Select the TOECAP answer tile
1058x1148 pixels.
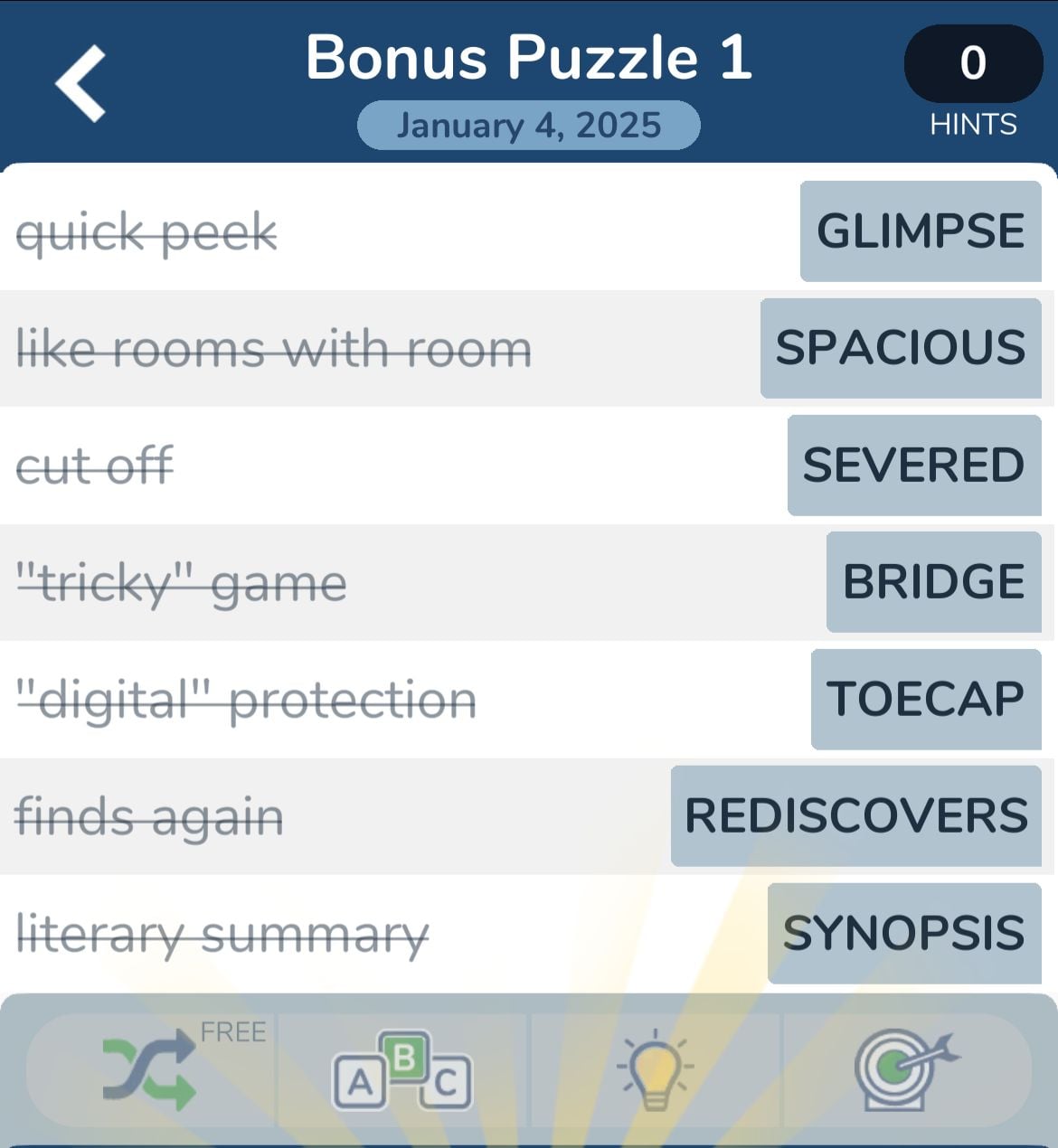925,699
